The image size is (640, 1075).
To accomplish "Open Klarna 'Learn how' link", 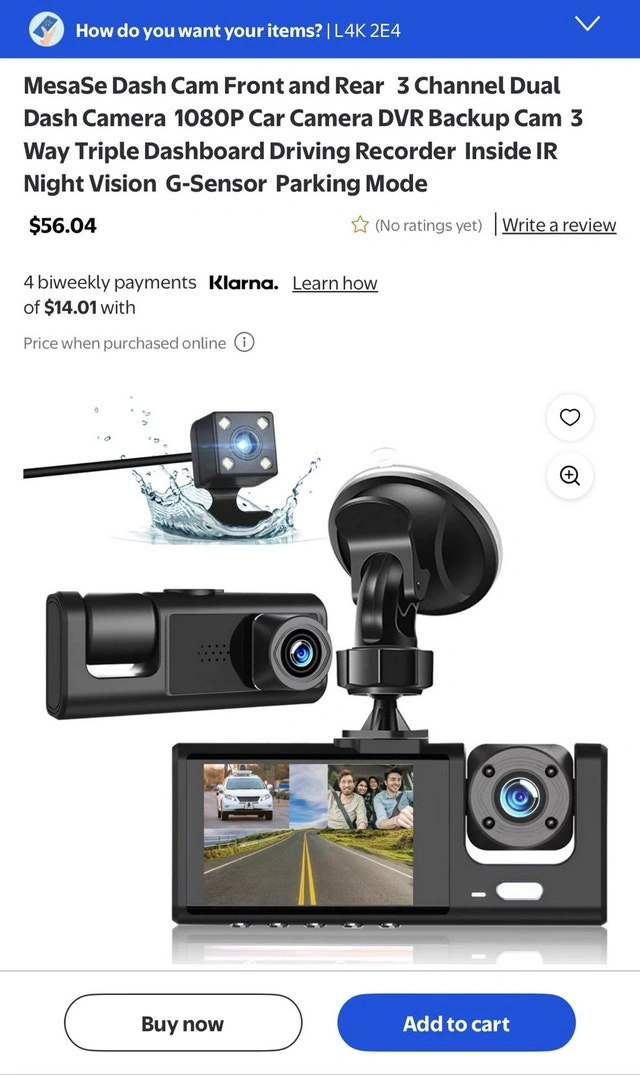I will pyautogui.click(x=335, y=283).
